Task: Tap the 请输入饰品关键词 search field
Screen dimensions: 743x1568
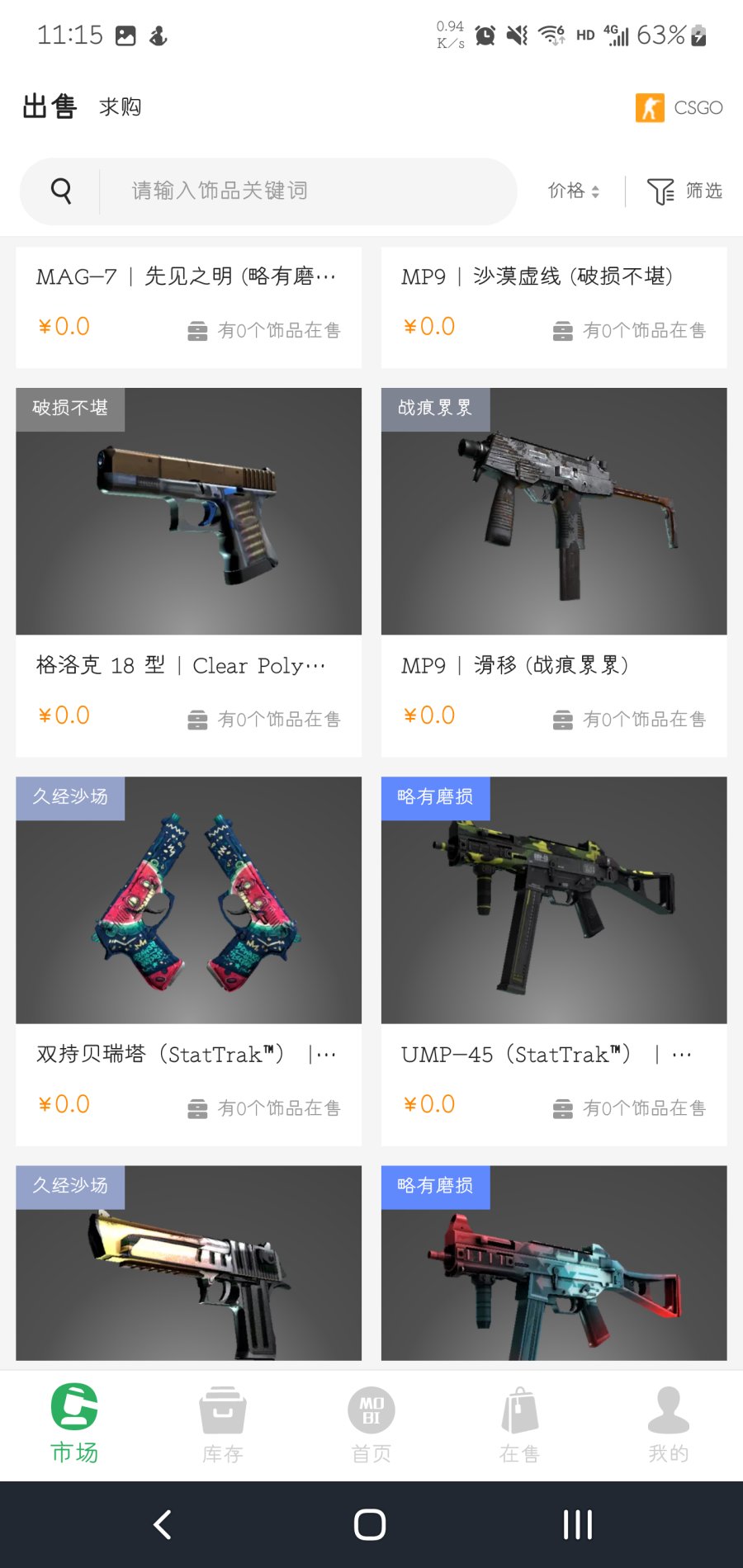Action: [x=305, y=191]
